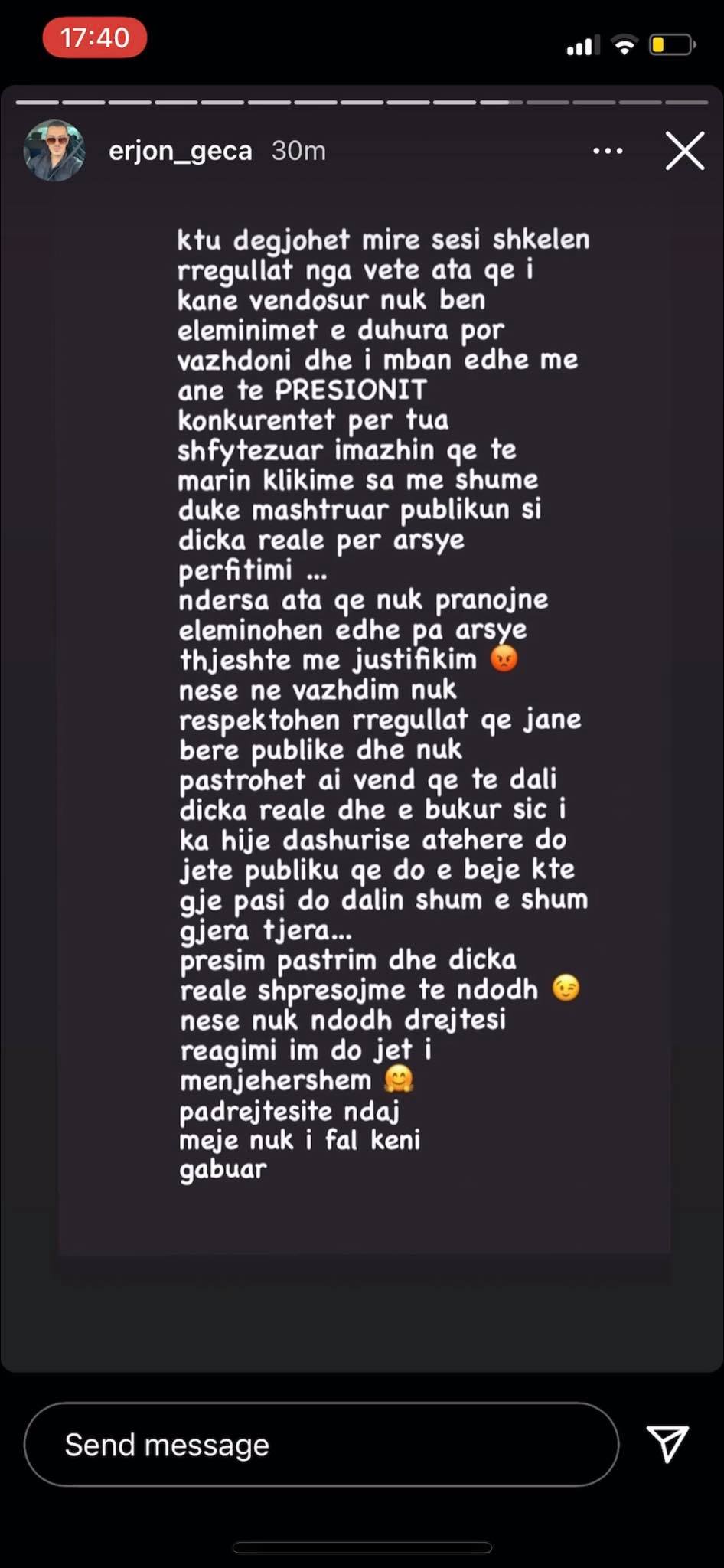
Task: Close the story viewer
Action: point(684,150)
